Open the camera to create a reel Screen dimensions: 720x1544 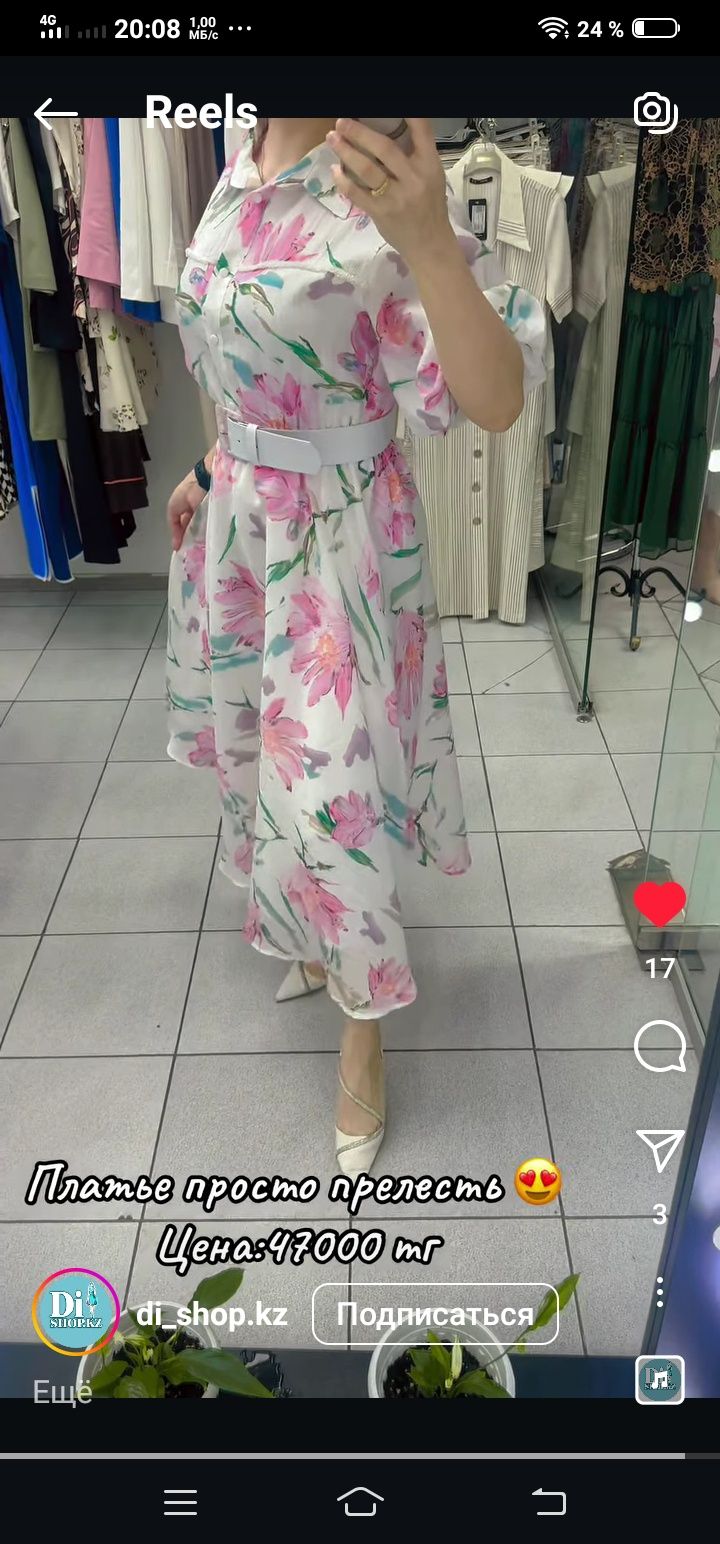click(656, 112)
